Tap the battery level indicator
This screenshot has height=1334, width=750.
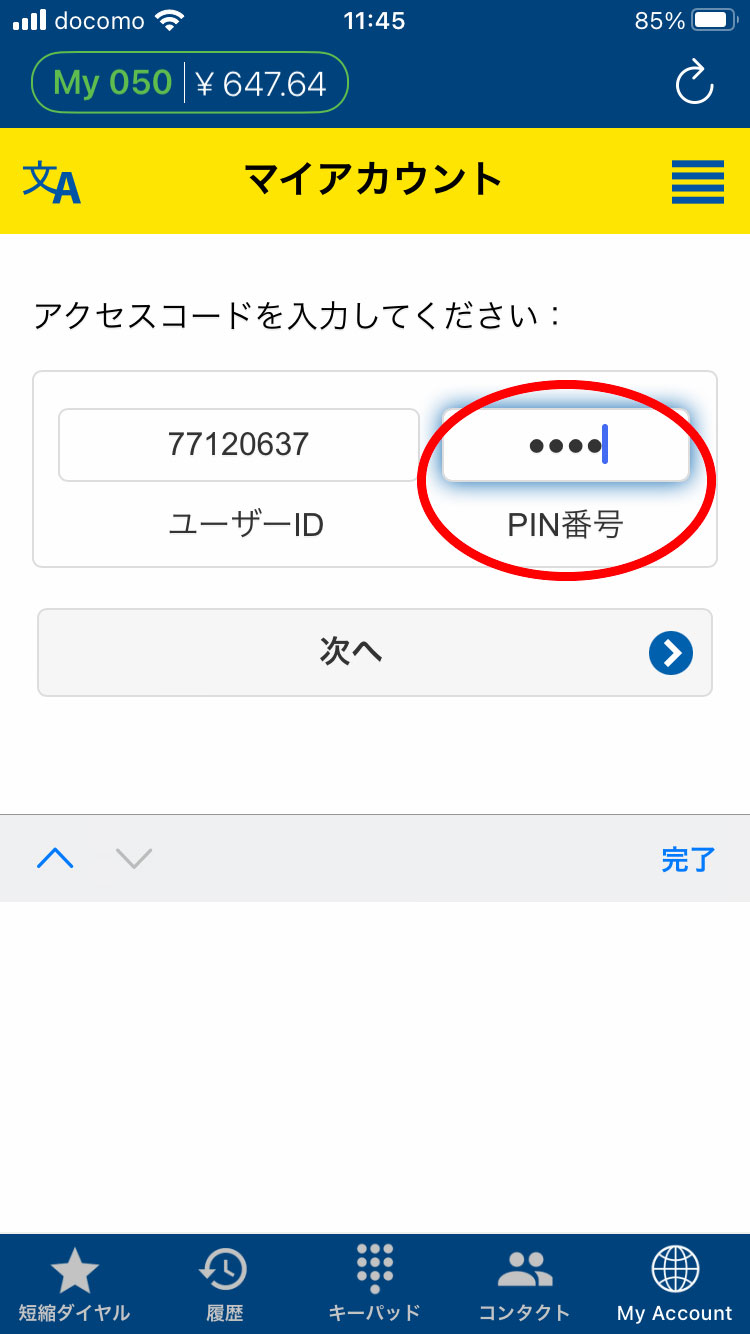point(712,18)
